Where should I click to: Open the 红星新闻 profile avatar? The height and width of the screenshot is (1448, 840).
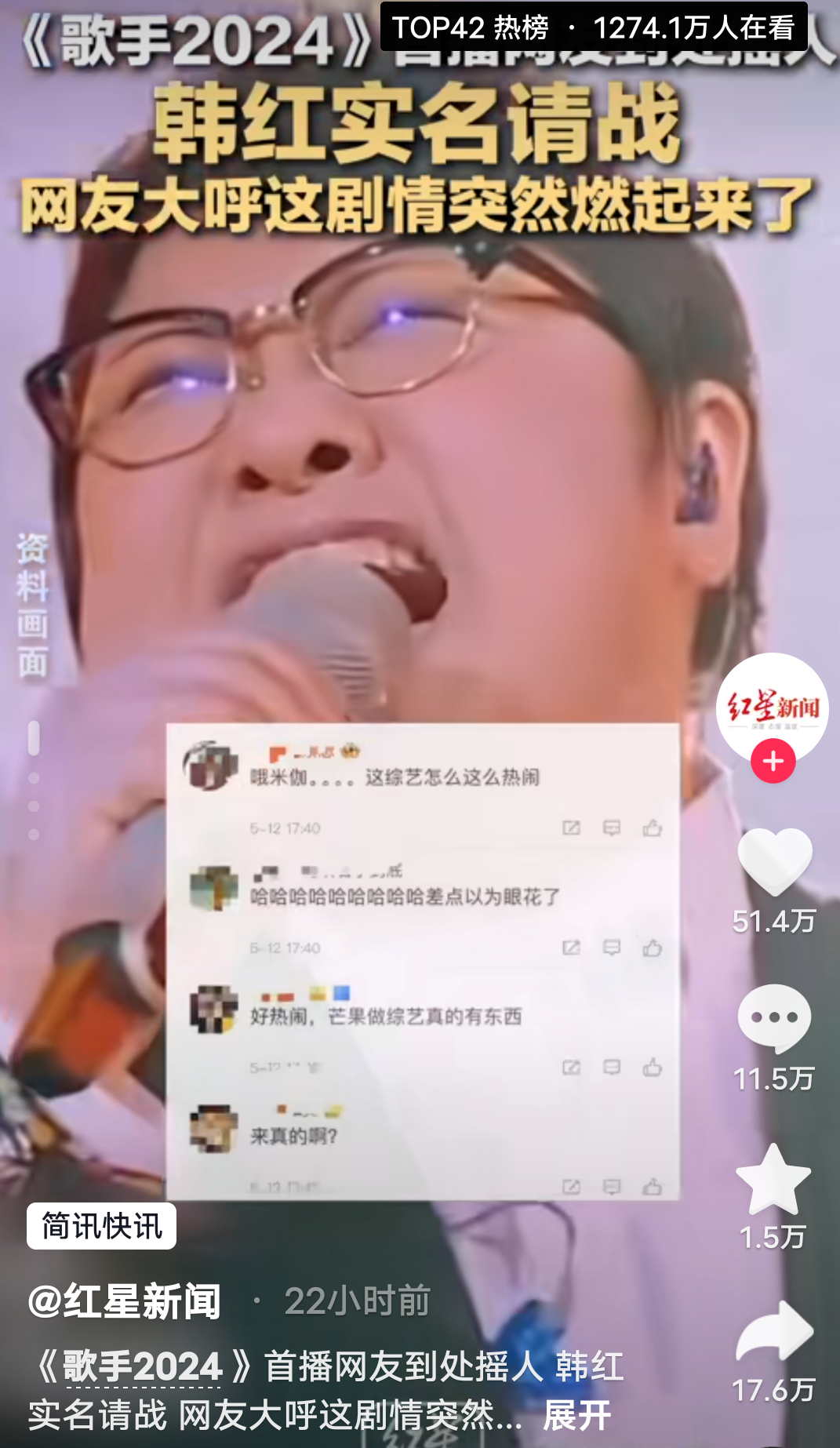point(772,704)
